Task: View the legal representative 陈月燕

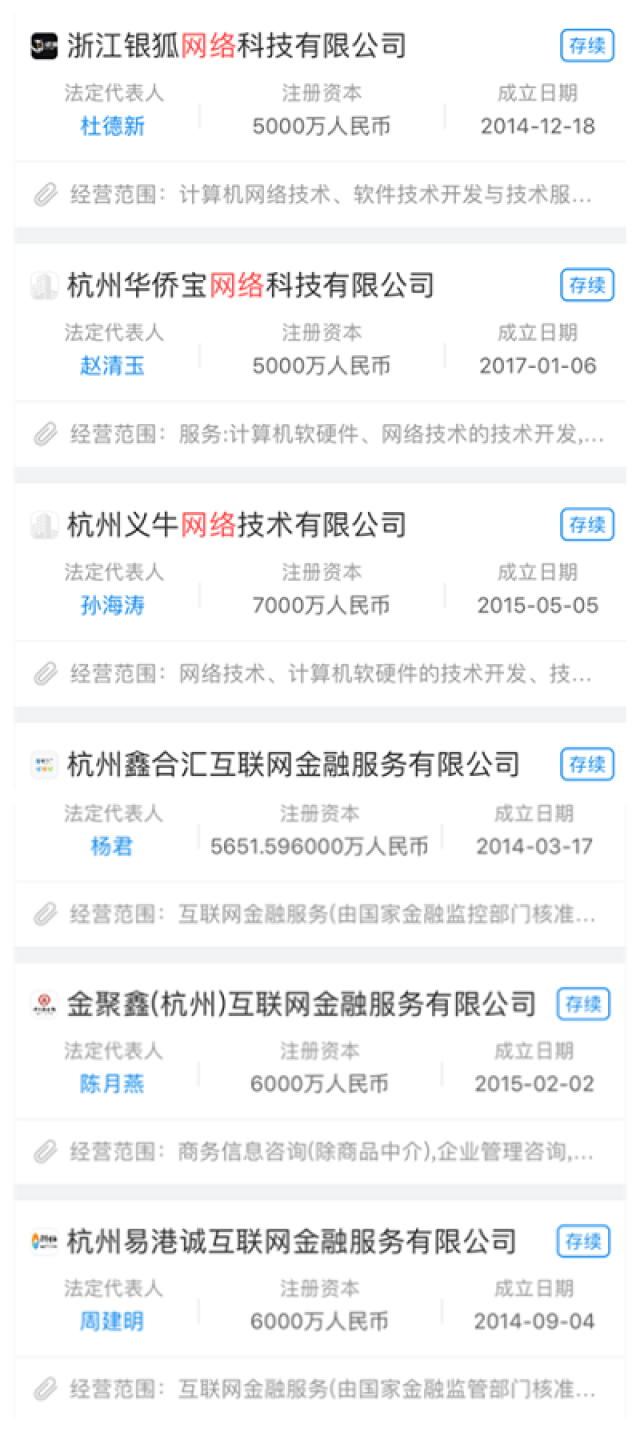Action: [112, 1084]
